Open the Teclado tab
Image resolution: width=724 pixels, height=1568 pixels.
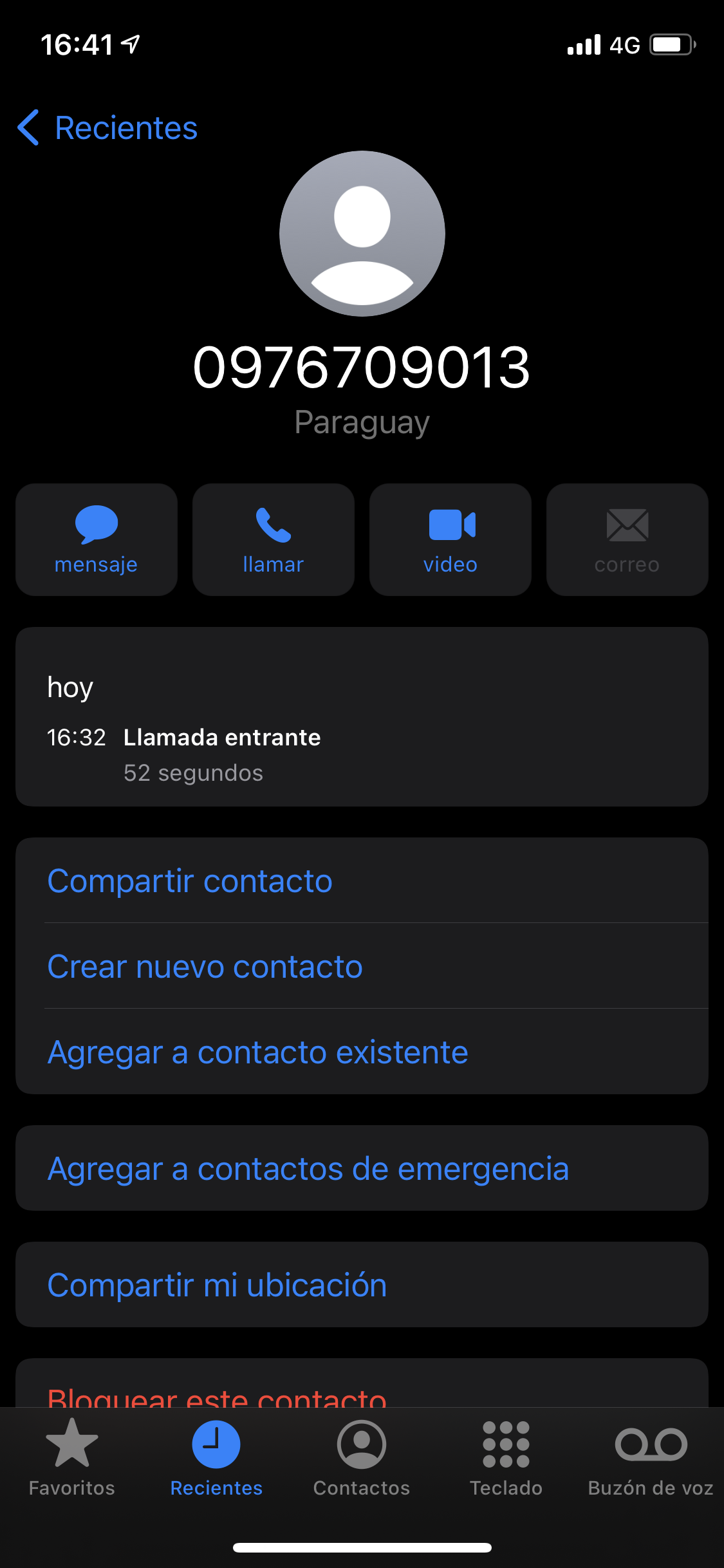(x=506, y=1459)
